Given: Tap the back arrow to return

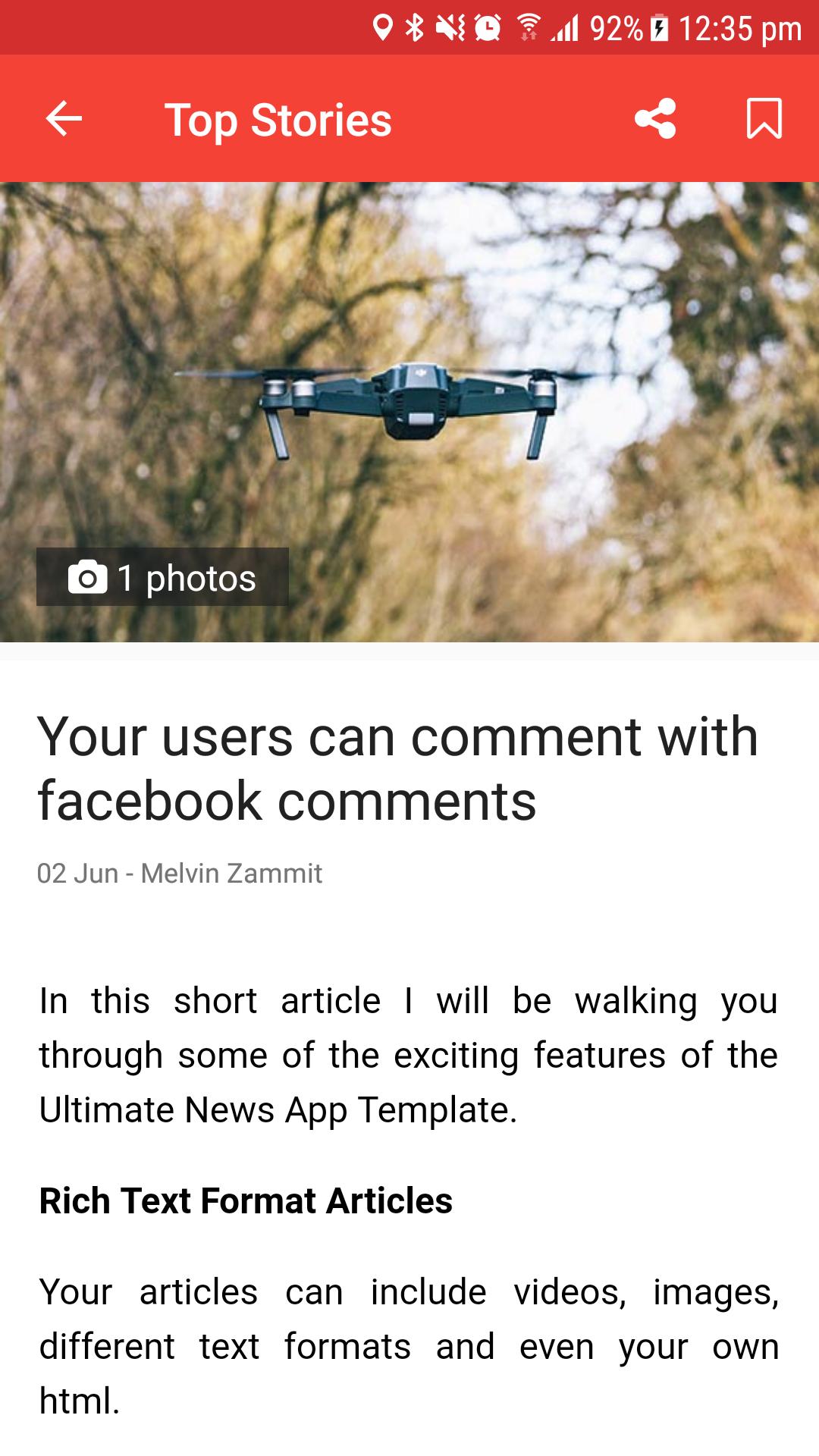Looking at the screenshot, I should click(x=63, y=118).
